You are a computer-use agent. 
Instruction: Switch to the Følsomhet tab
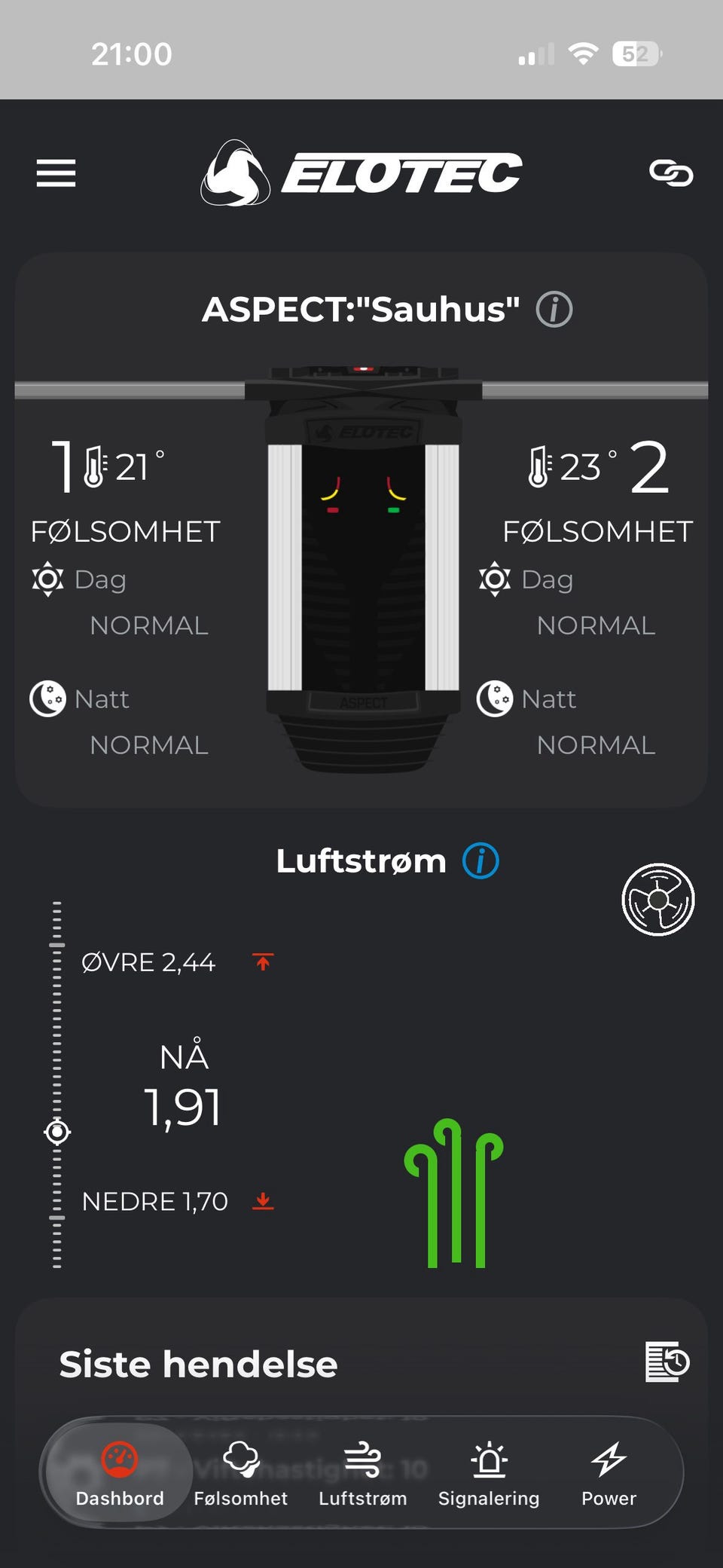[241, 1473]
